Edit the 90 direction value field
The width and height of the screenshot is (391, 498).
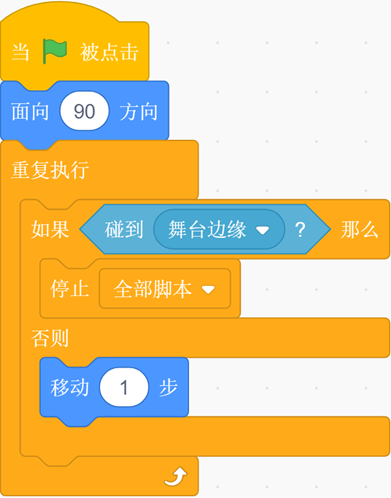[84, 111]
